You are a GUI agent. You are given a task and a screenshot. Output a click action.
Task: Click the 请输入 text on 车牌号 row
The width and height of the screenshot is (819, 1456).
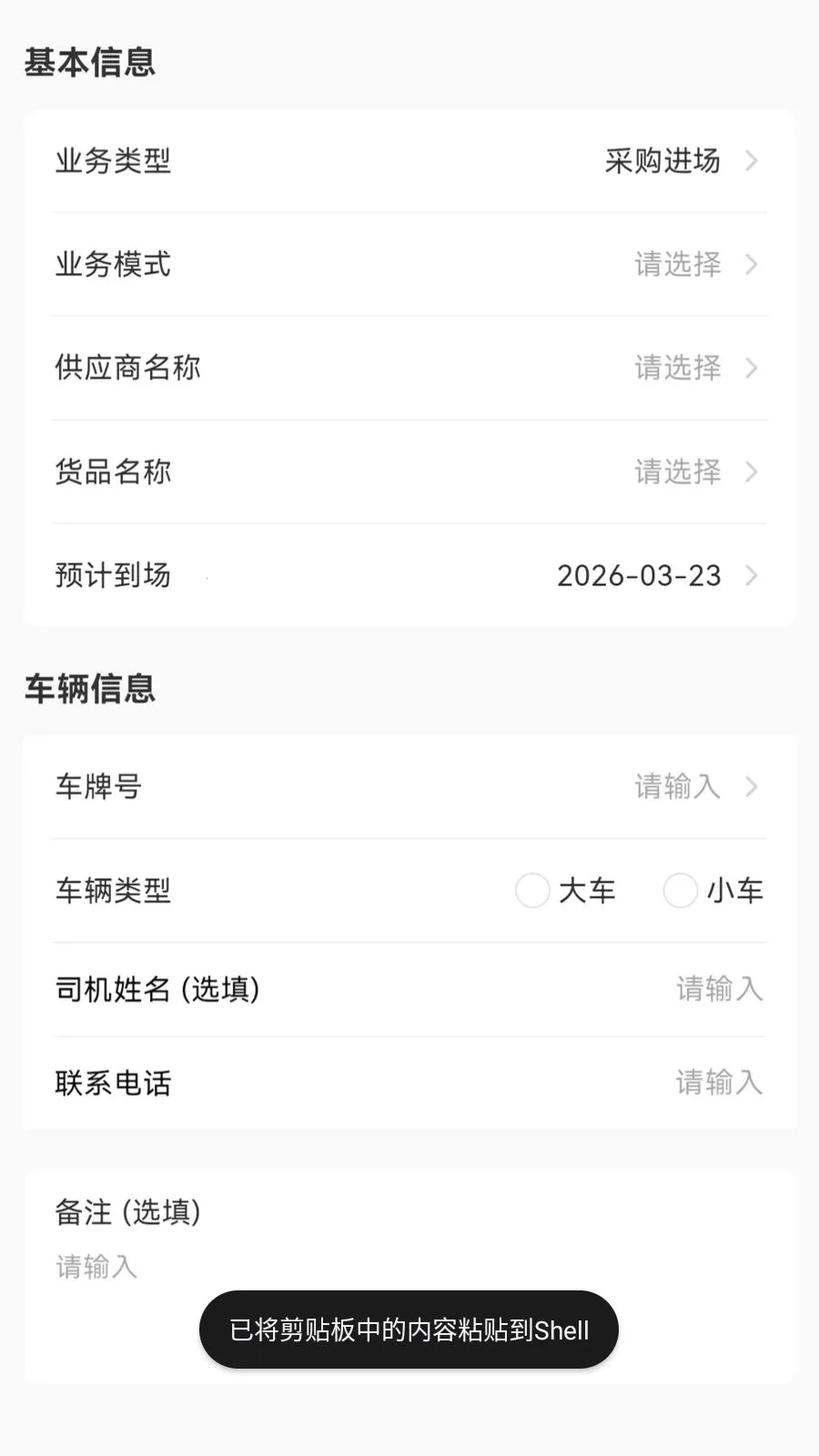(677, 786)
